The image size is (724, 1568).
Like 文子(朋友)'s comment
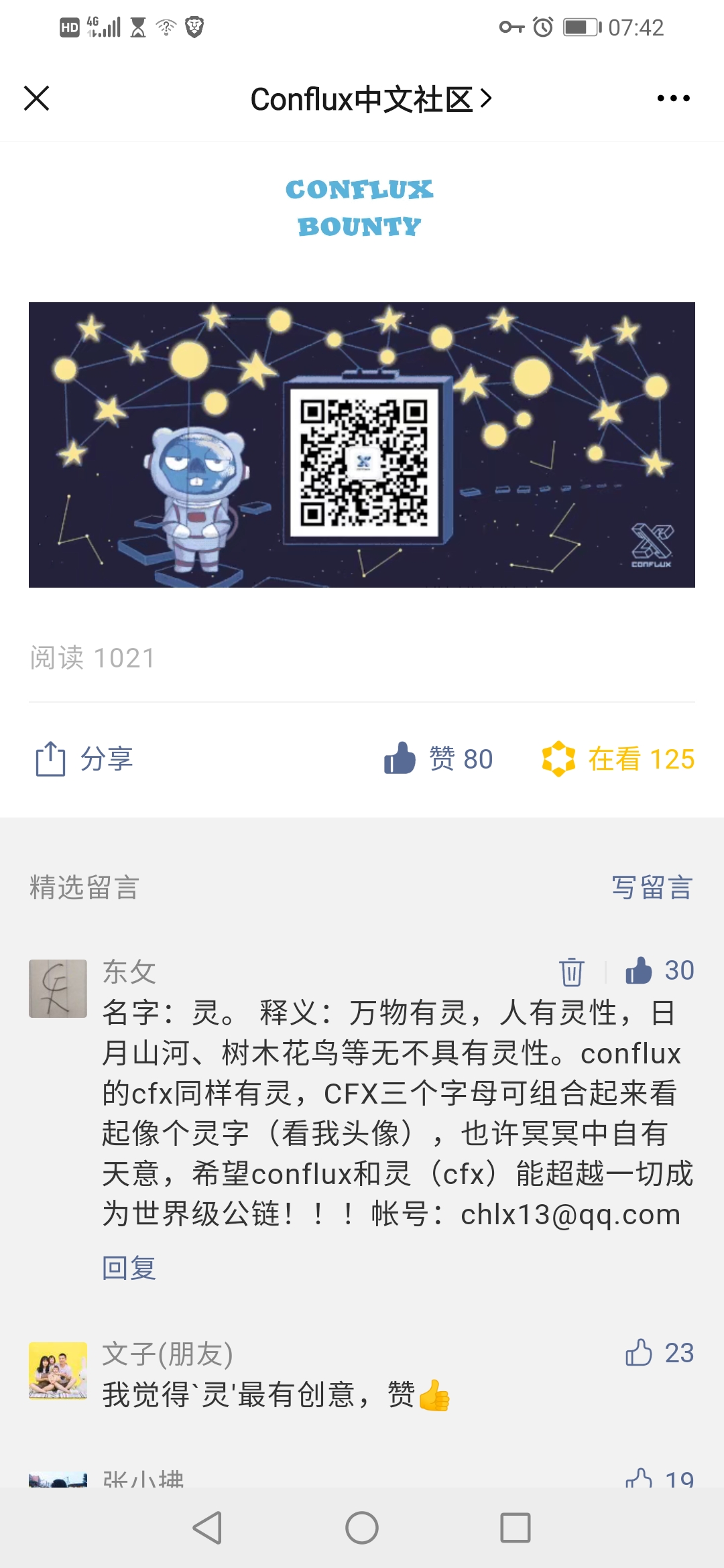660,1353
